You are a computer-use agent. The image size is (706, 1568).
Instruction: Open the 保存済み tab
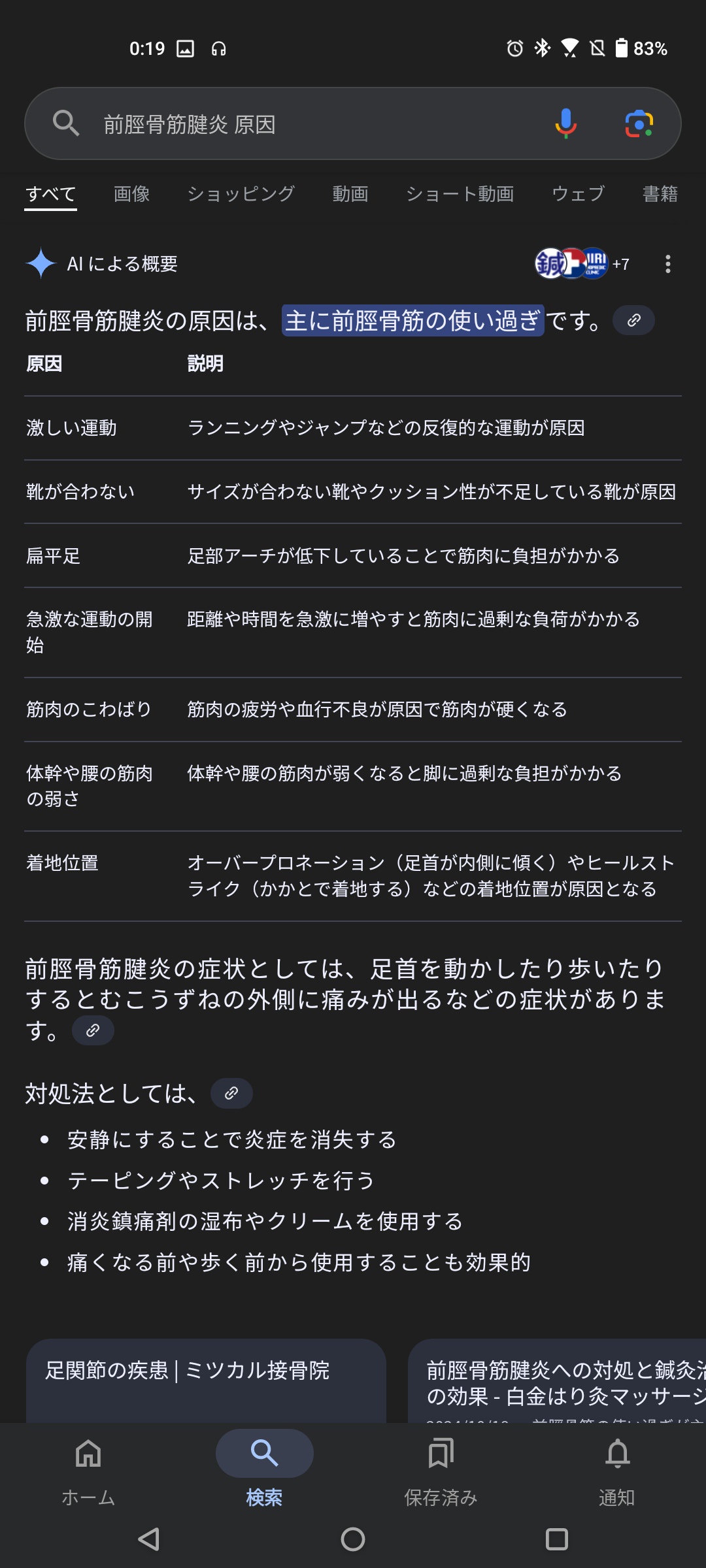[441, 1467]
